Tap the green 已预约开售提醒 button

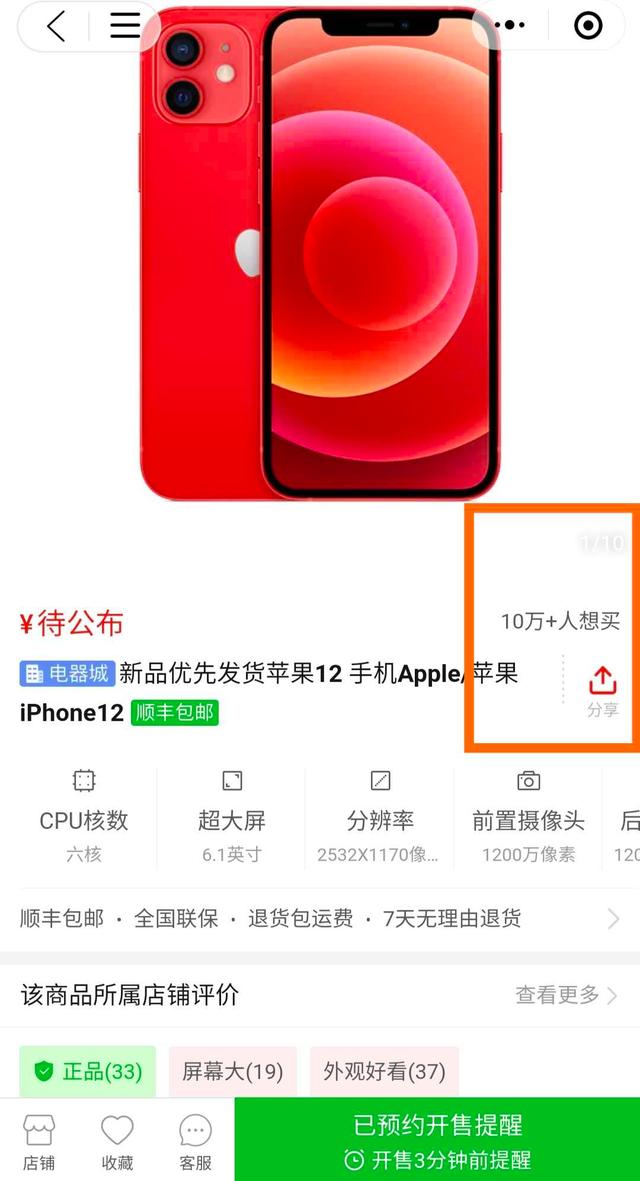tap(437, 1139)
